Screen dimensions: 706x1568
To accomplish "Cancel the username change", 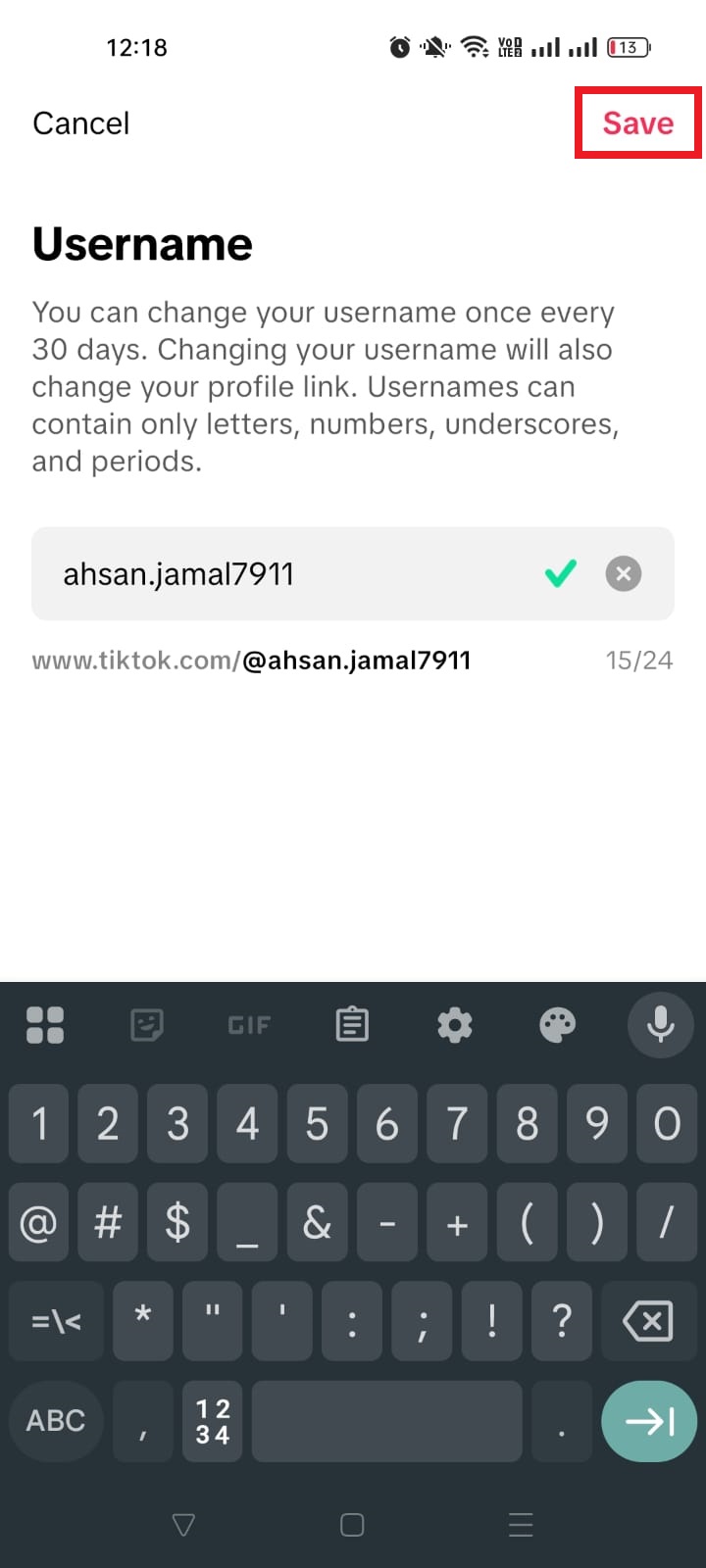I will pyautogui.click(x=81, y=122).
